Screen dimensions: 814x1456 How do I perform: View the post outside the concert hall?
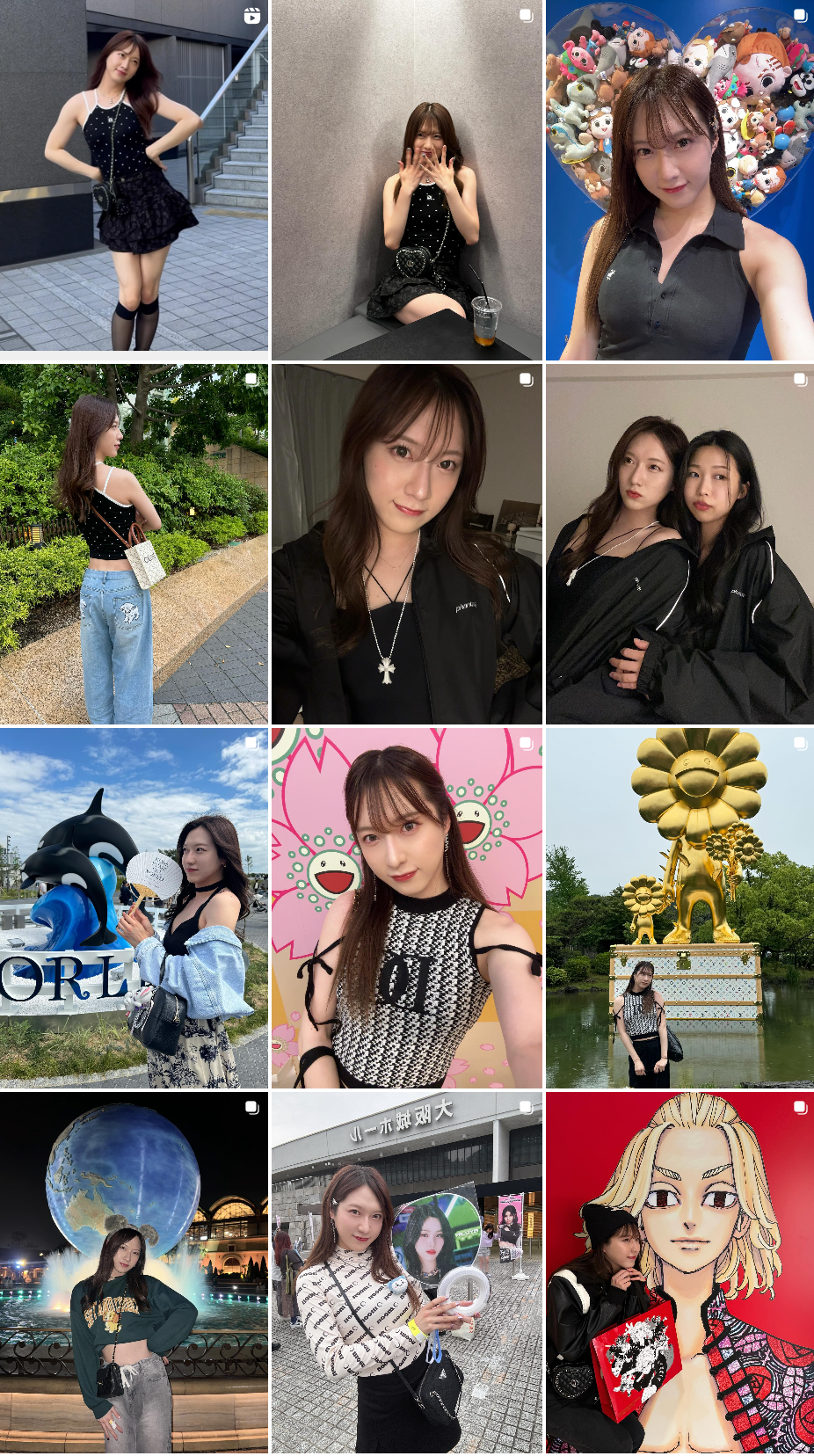(x=406, y=1271)
